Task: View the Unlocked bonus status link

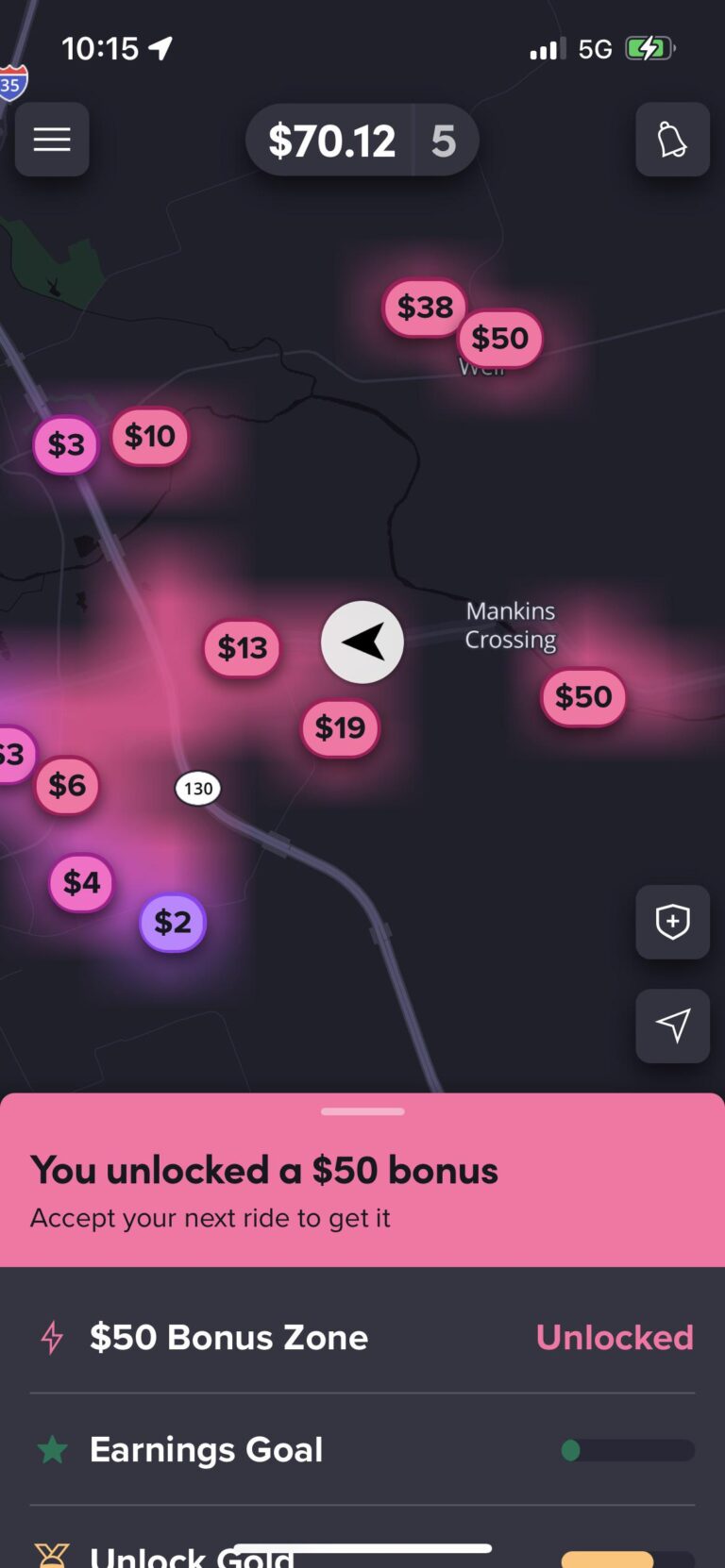Action: tap(615, 1337)
